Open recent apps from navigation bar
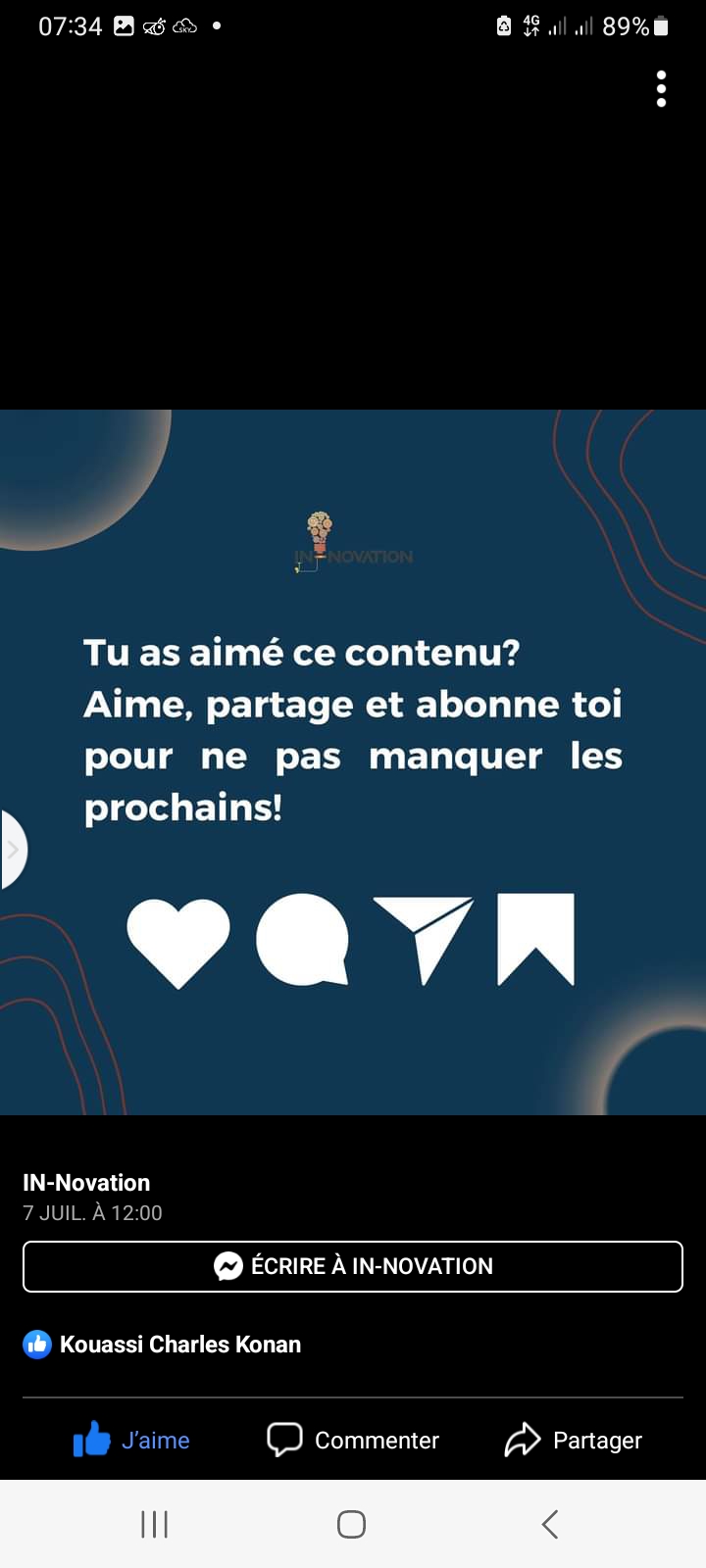Viewport: 706px width, 1568px height. coord(155,1524)
